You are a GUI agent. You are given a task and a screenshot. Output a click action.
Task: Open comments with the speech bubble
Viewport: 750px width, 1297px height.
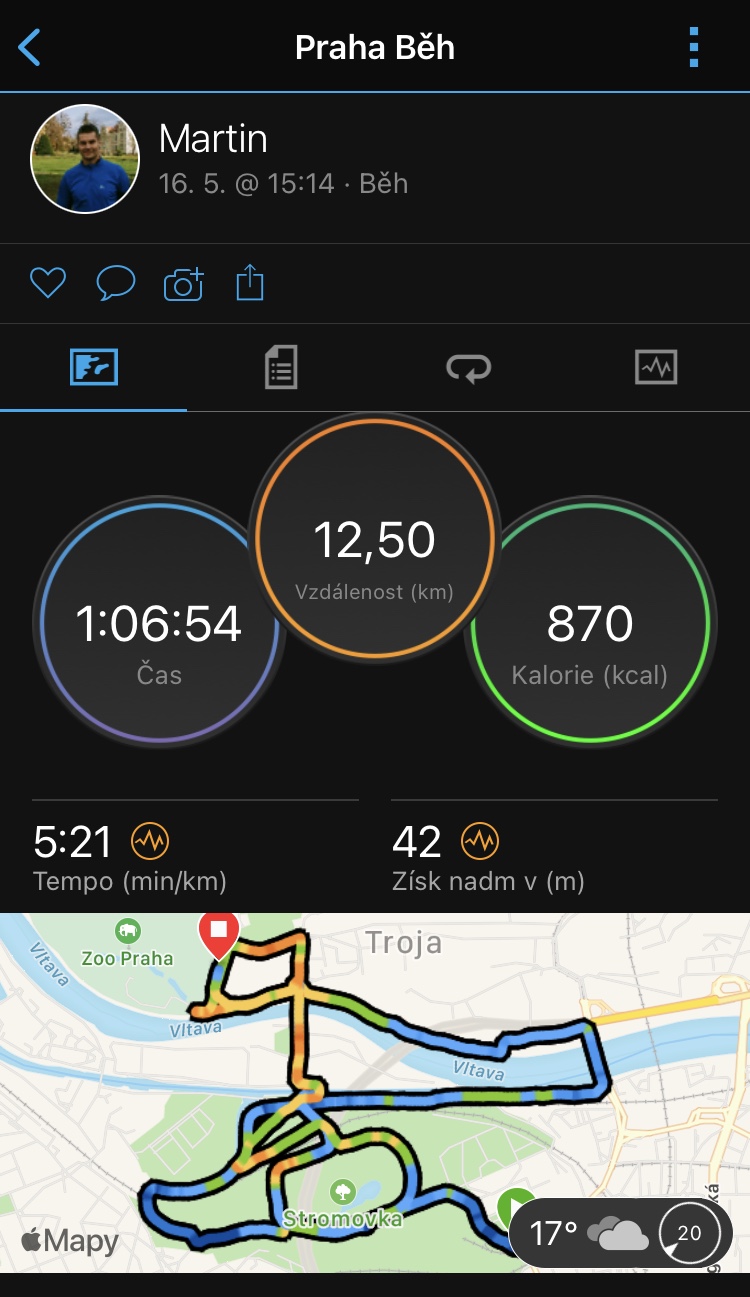point(115,284)
